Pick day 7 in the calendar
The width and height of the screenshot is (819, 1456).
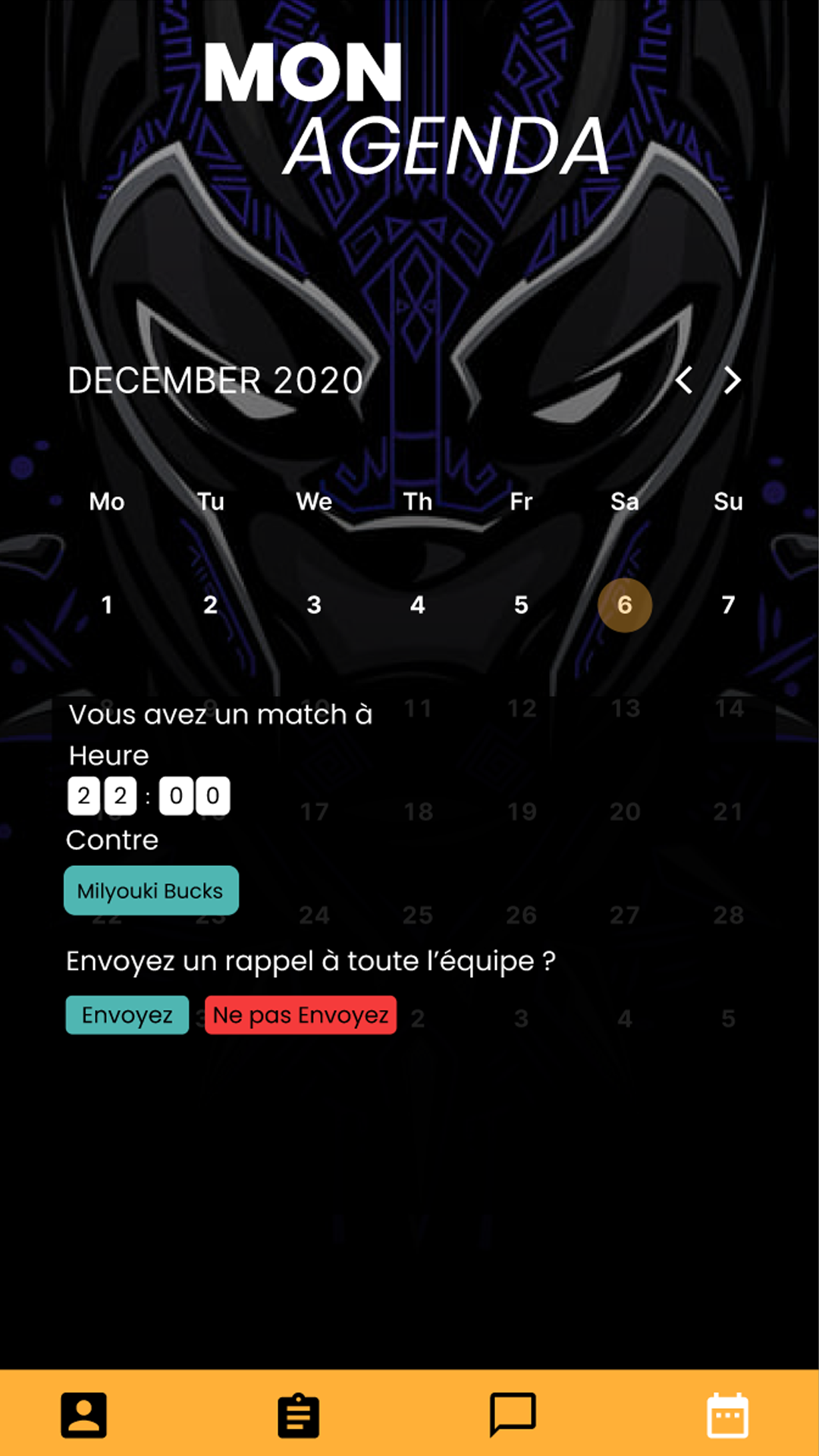pos(728,605)
